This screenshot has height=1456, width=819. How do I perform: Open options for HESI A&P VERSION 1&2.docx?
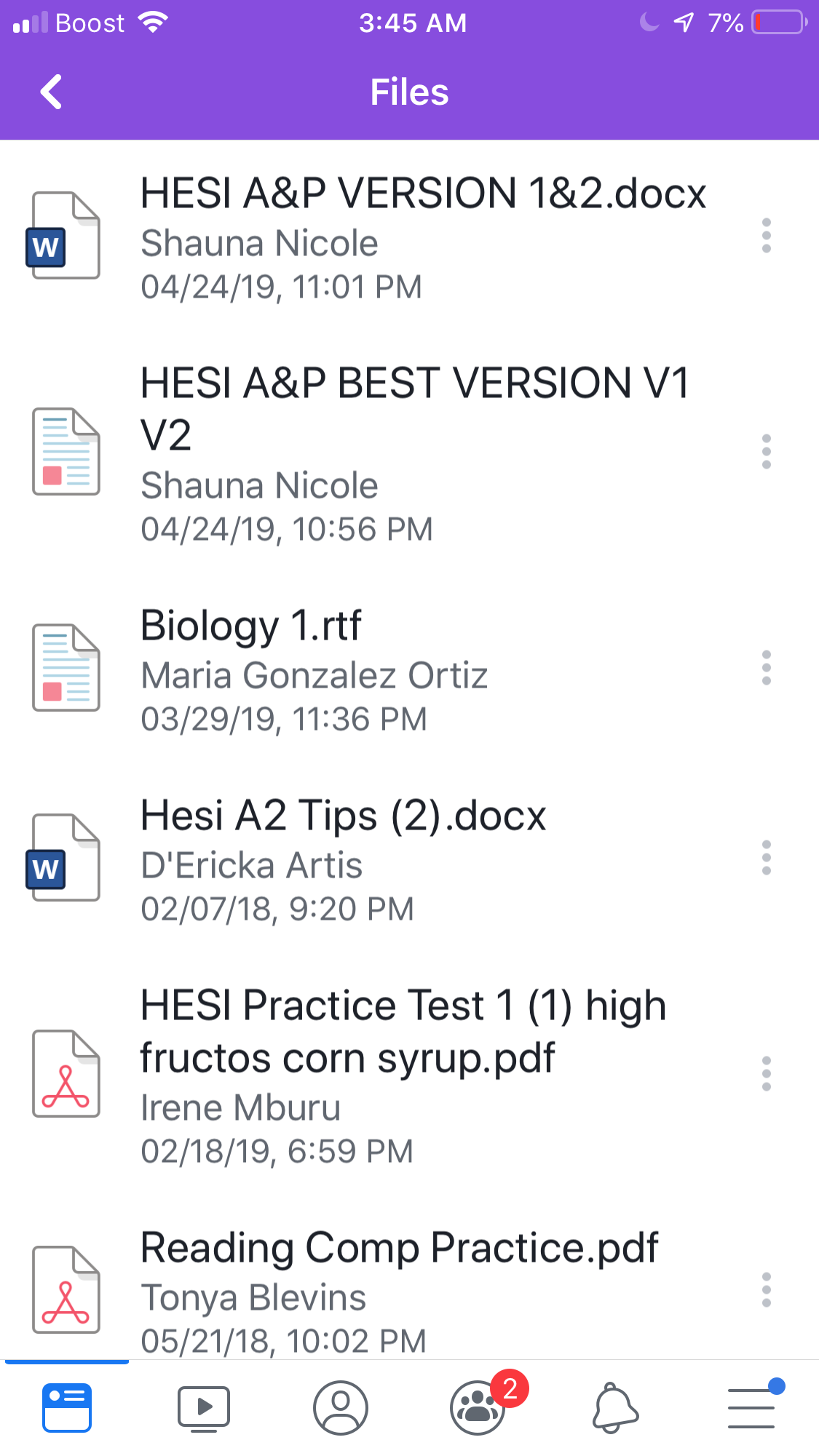point(766,236)
